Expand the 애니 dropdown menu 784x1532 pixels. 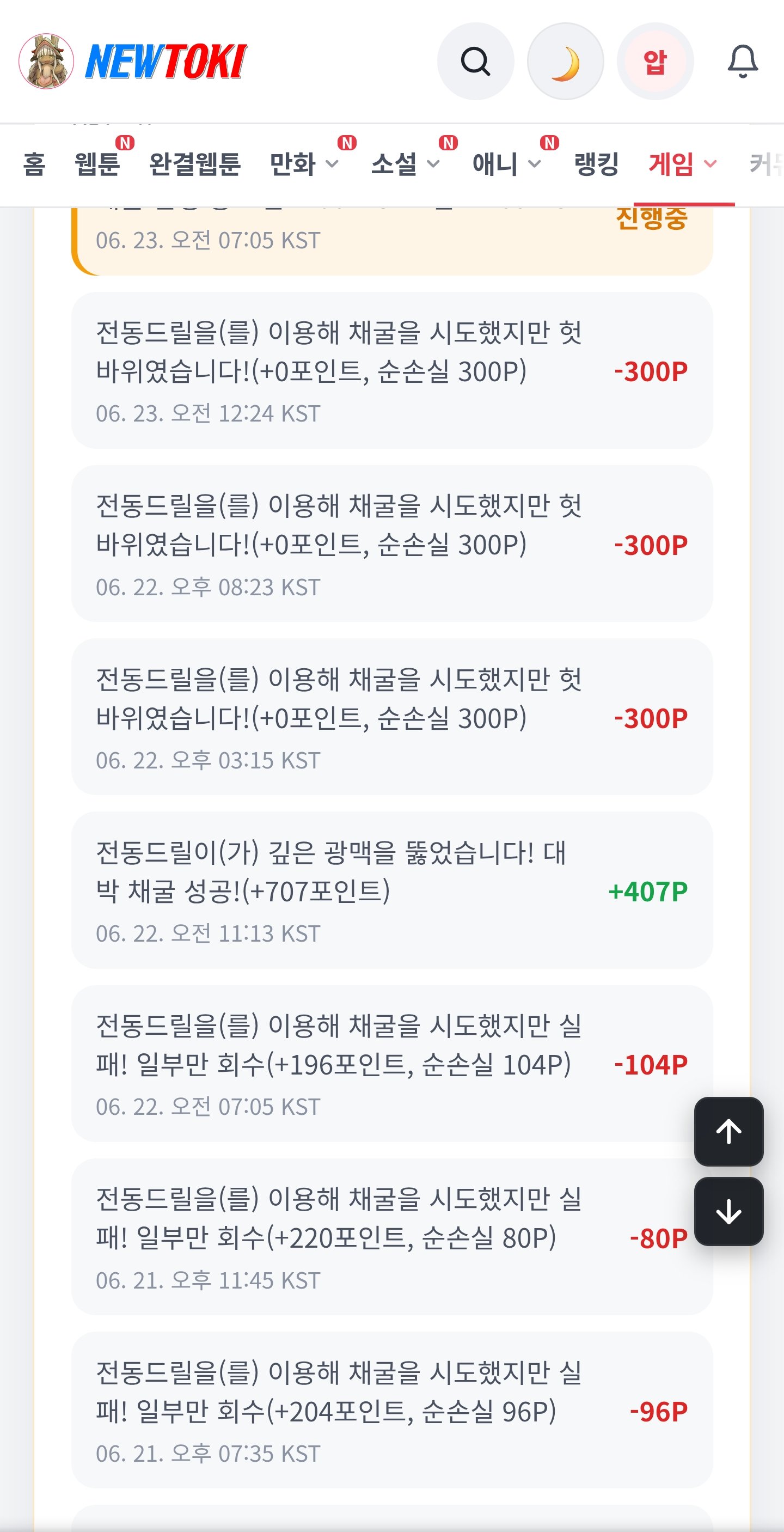506,164
